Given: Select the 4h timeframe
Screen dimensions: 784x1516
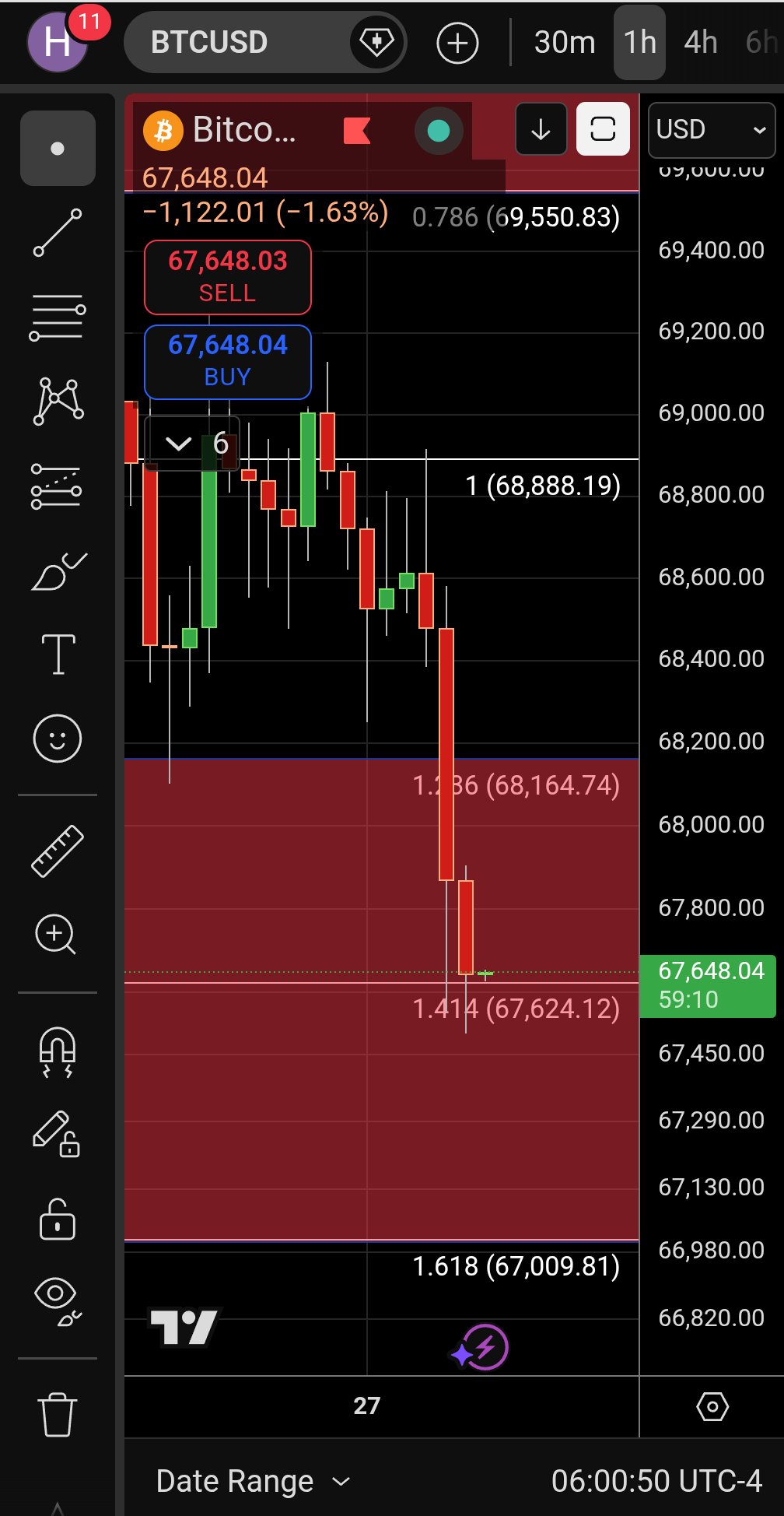Looking at the screenshot, I should click(700, 43).
